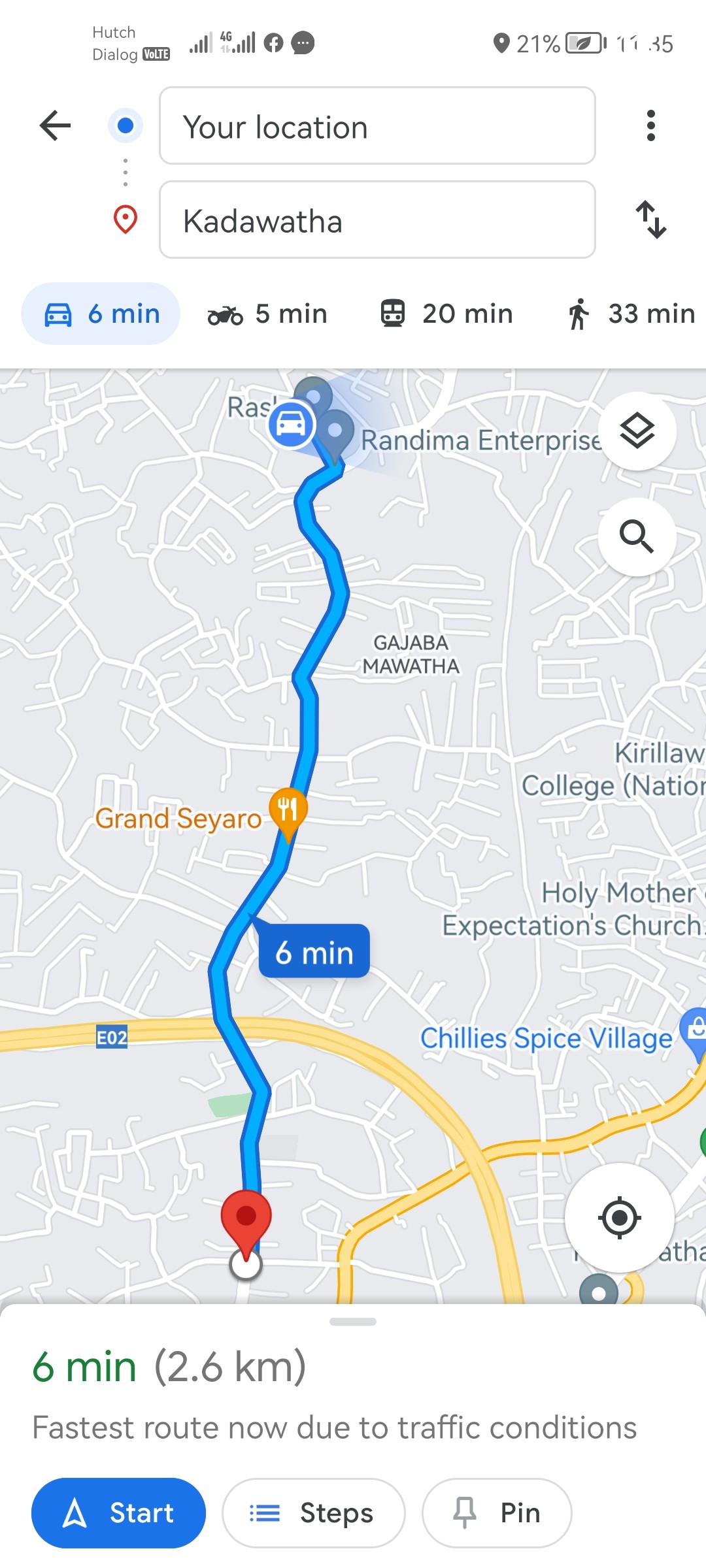Go back using the back arrow
This screenshot has width=706, height=1568.
tap(55, 125)
